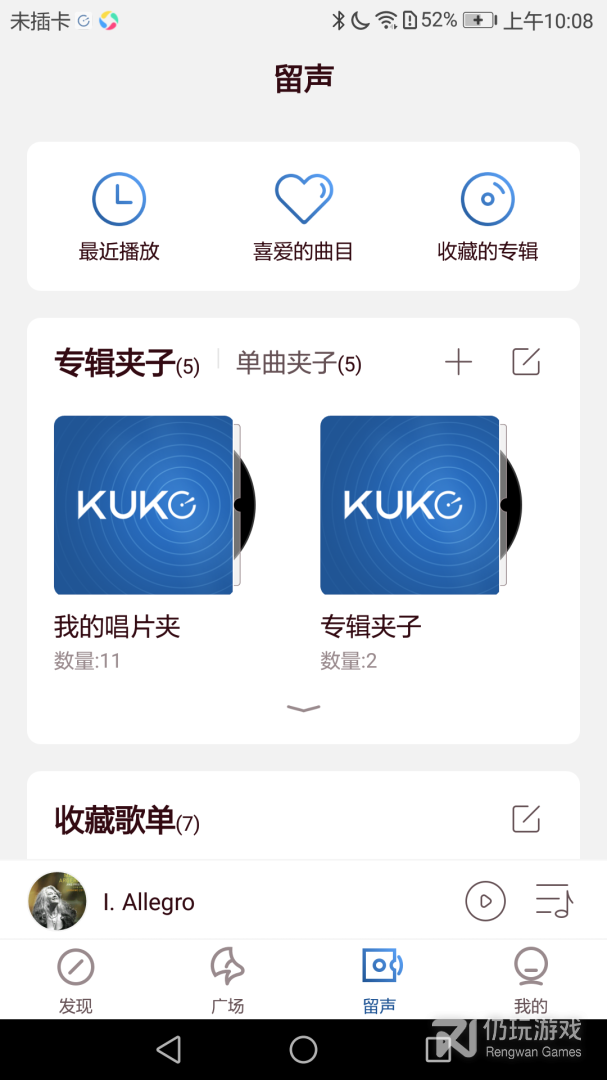Screen dimensions: 607x1080
Task: Open 最近播放 recent plays
Action: 119,216
